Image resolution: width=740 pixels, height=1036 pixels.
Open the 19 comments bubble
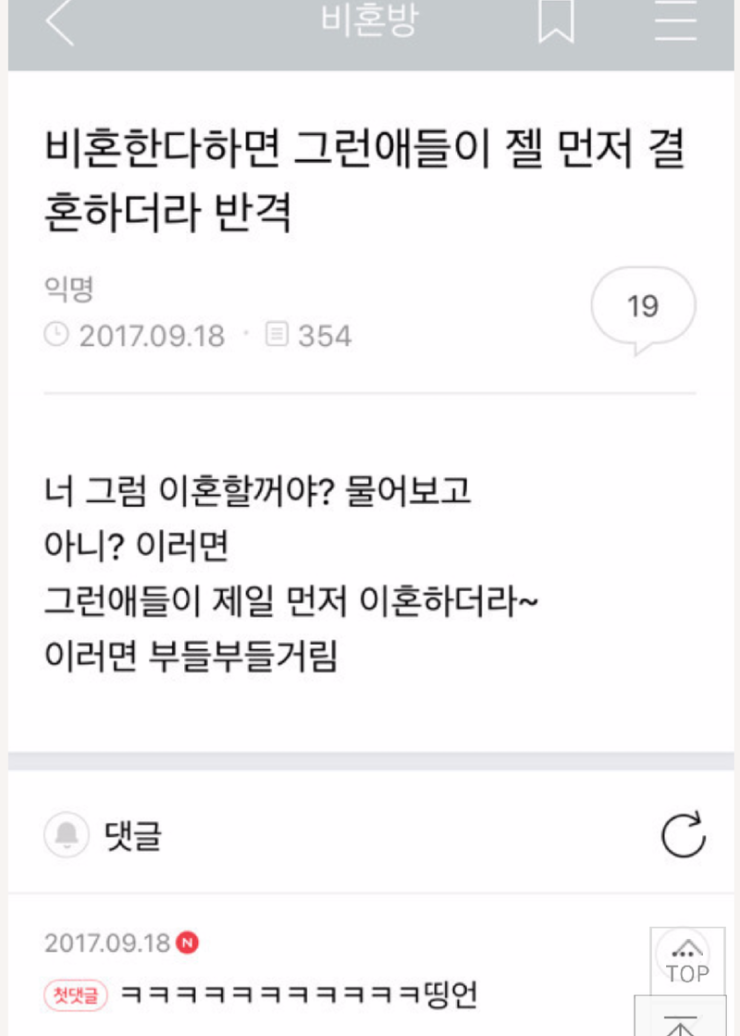[x=643, y=307]
